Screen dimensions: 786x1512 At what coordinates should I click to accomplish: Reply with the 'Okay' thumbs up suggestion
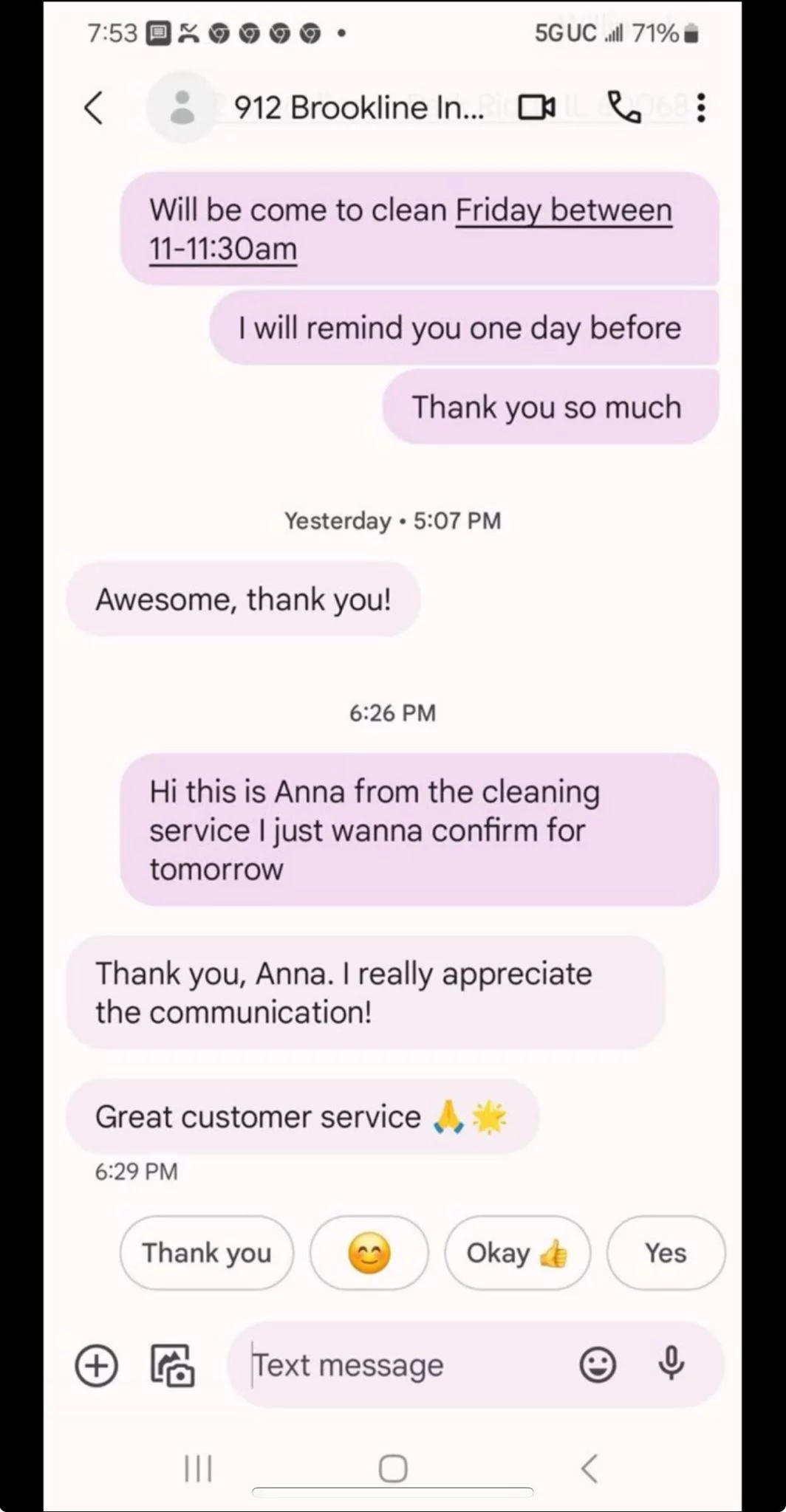click(517, 1253)
